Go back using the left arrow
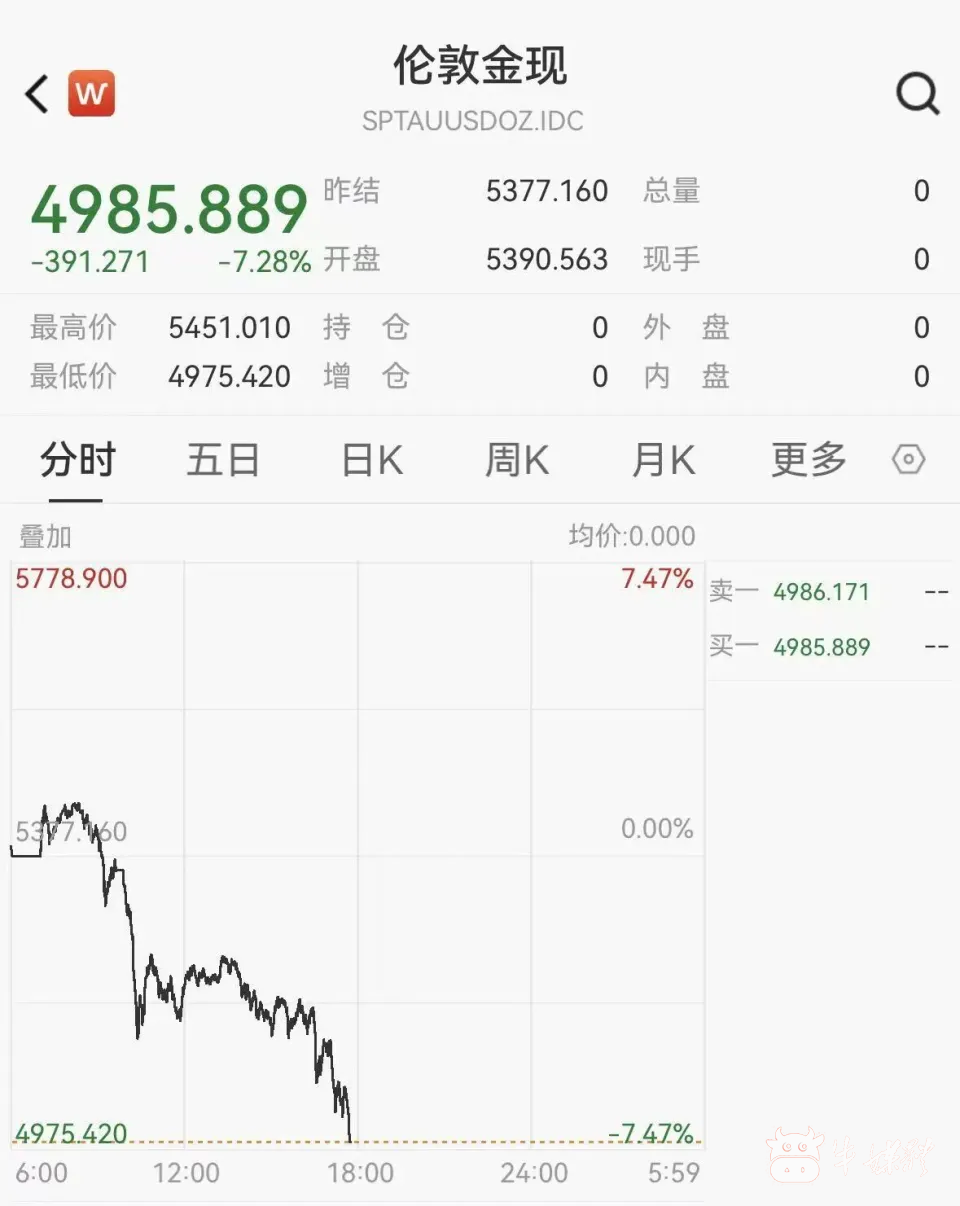 click(35, 93)
